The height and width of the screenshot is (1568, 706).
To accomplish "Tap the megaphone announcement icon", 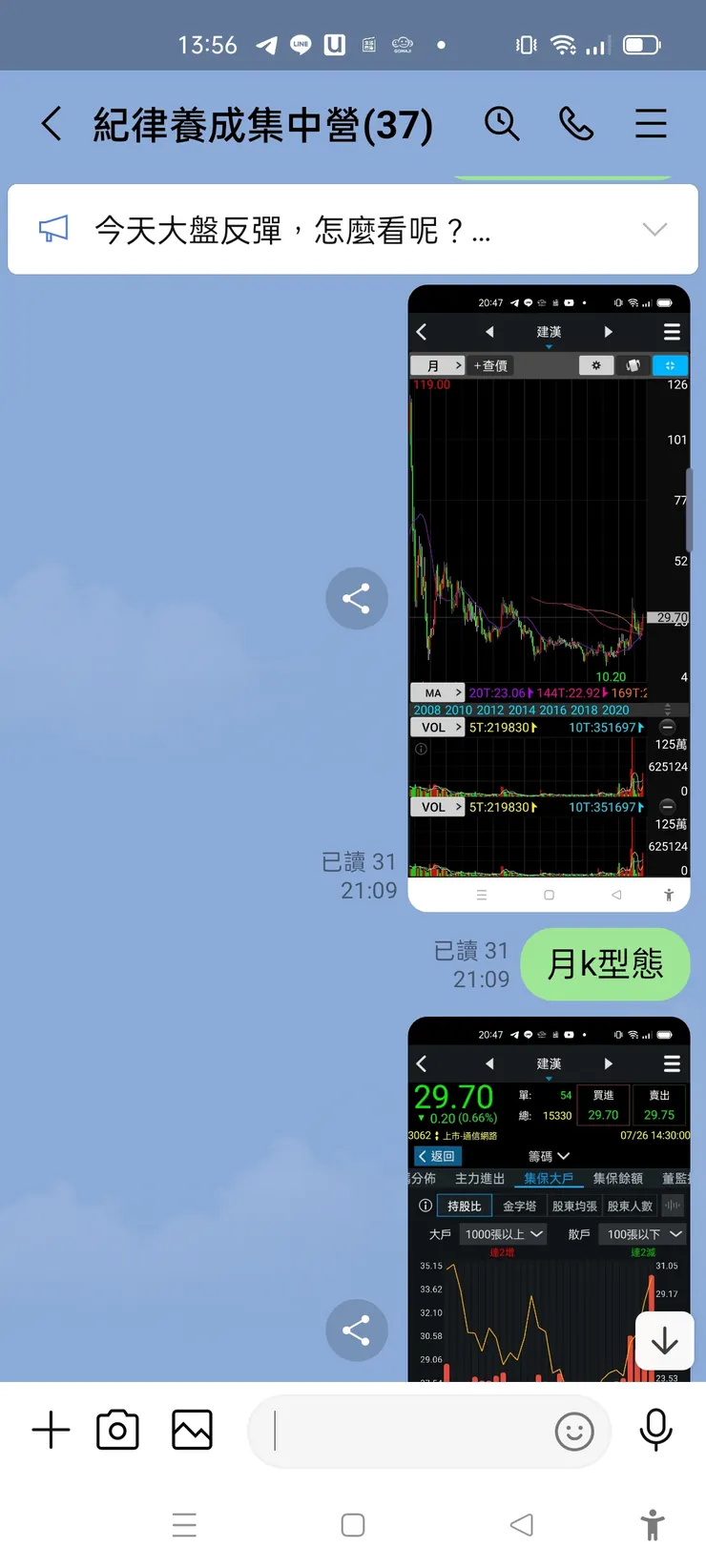I will (x=53, y=228).
